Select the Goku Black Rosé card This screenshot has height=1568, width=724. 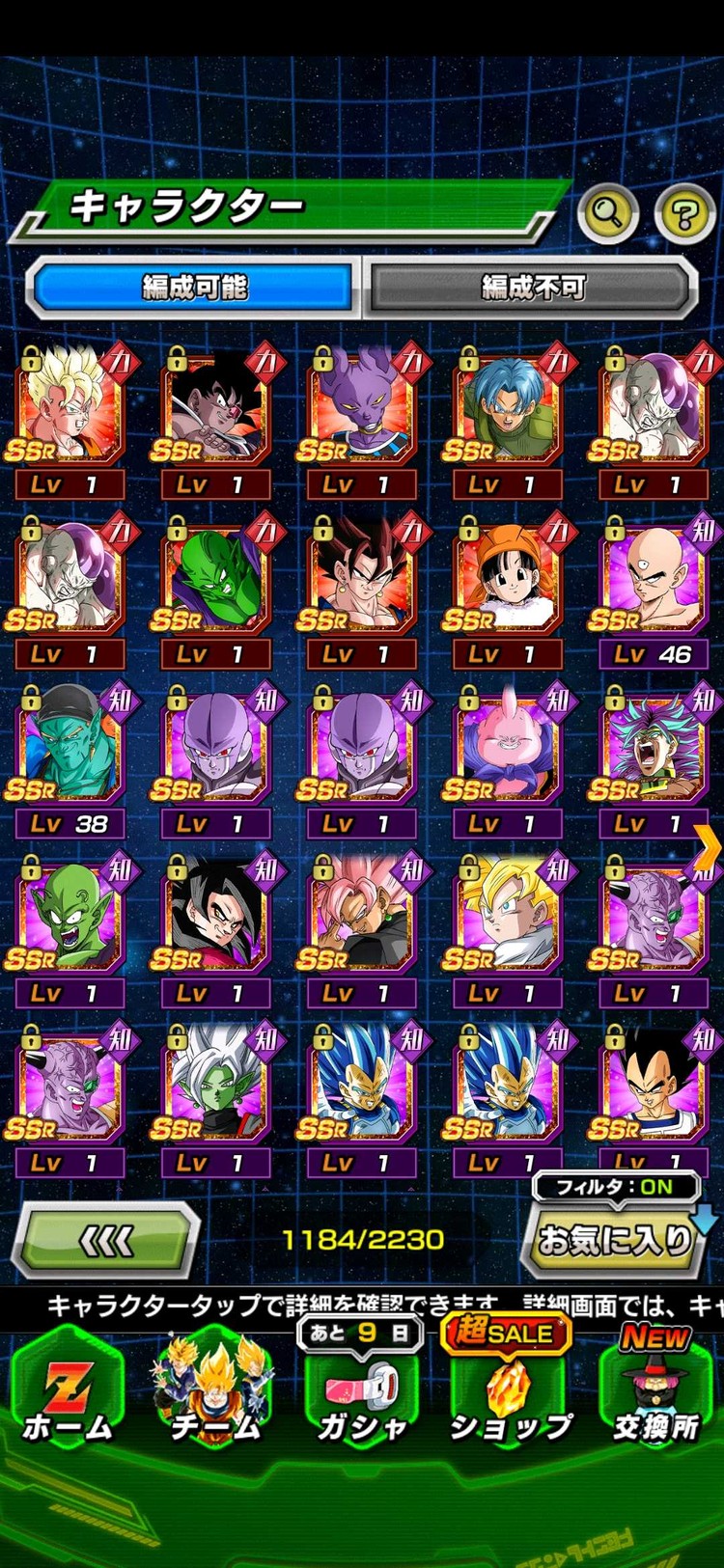pyautogui.click(x=361, y=925)
